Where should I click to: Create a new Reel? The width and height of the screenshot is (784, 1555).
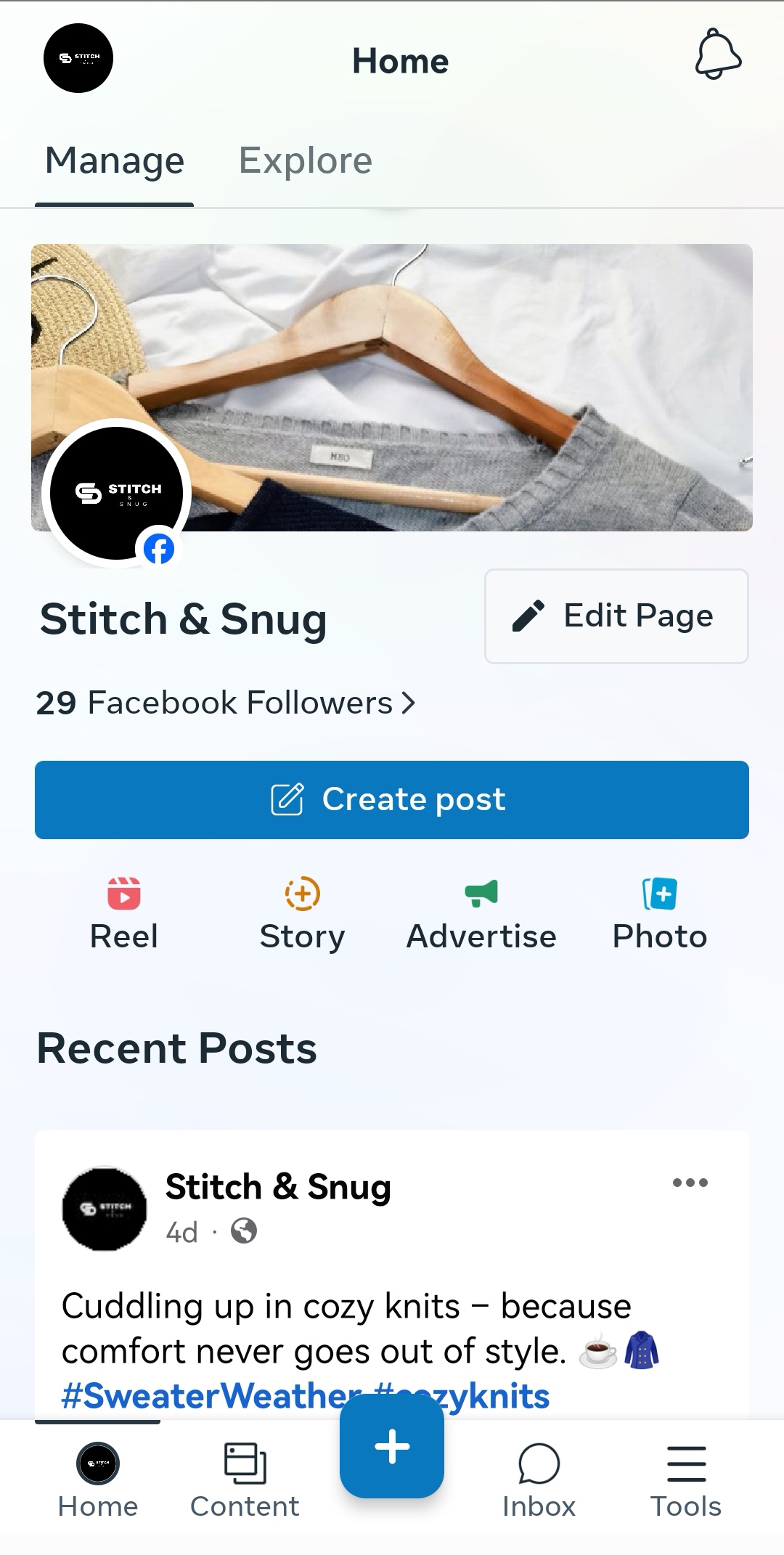coord(124,914)
